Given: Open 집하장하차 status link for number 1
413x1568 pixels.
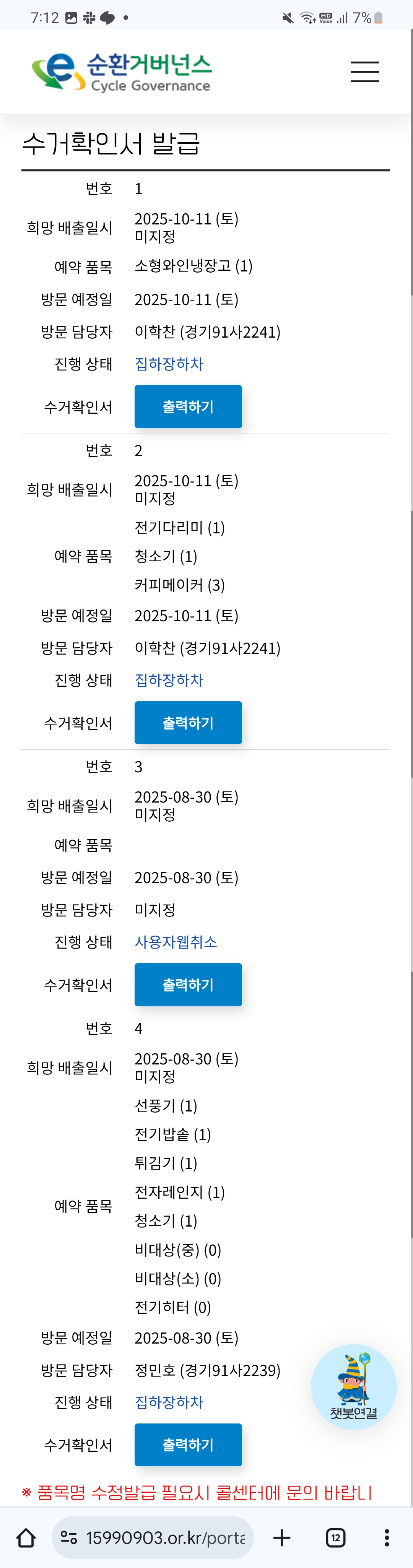Looking at the screenshot, I should coord(169,364).
